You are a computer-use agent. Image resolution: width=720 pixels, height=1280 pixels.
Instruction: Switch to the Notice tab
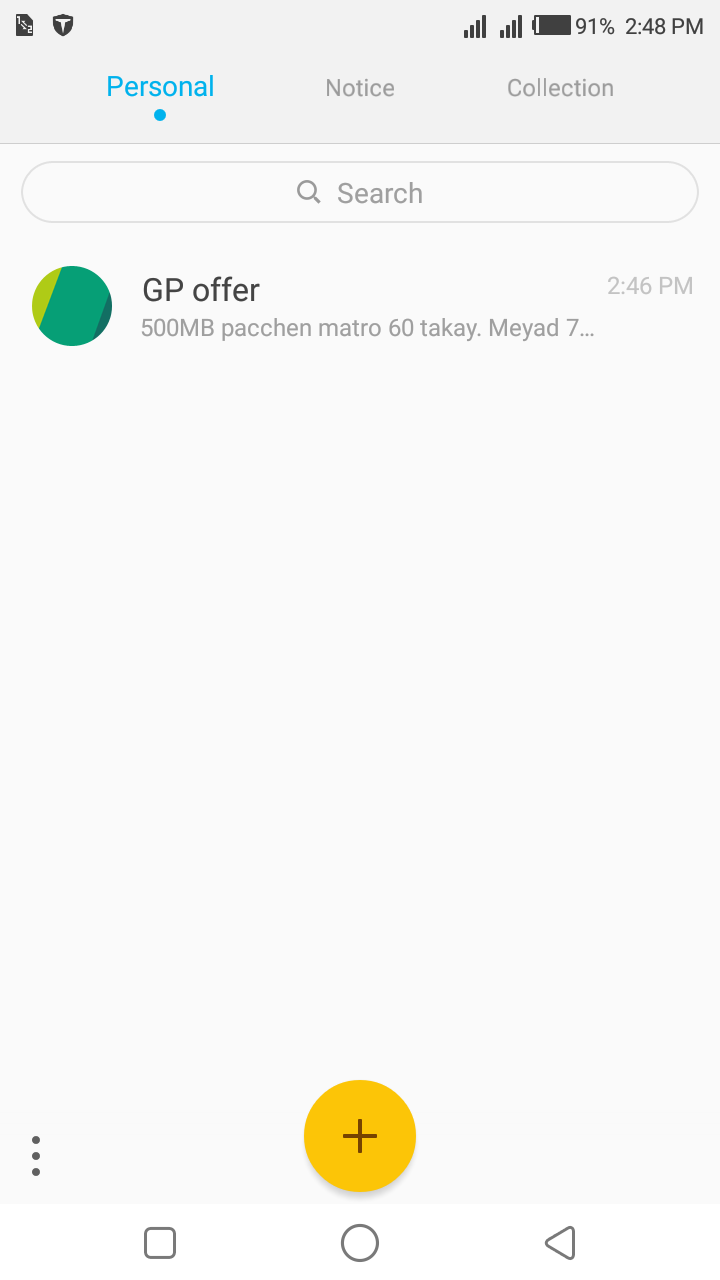pyautogui.click(x=360, y=88)
